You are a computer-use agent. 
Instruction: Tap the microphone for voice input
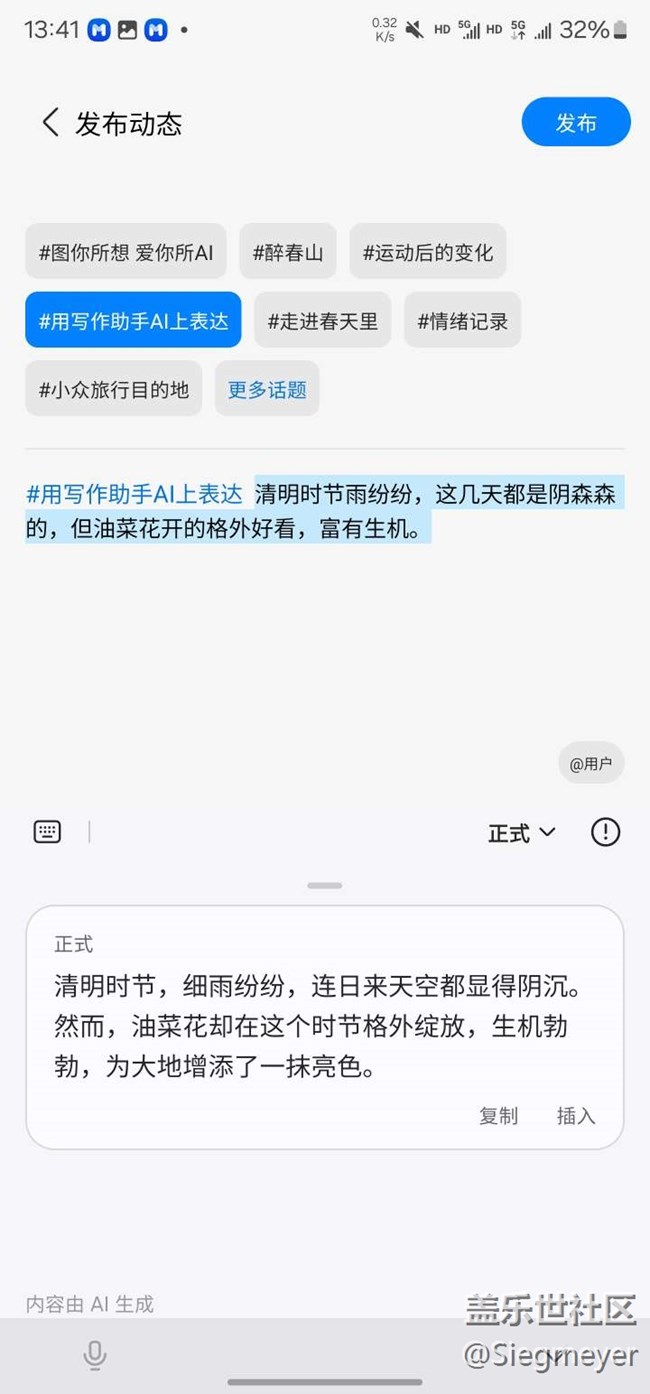95,1355
